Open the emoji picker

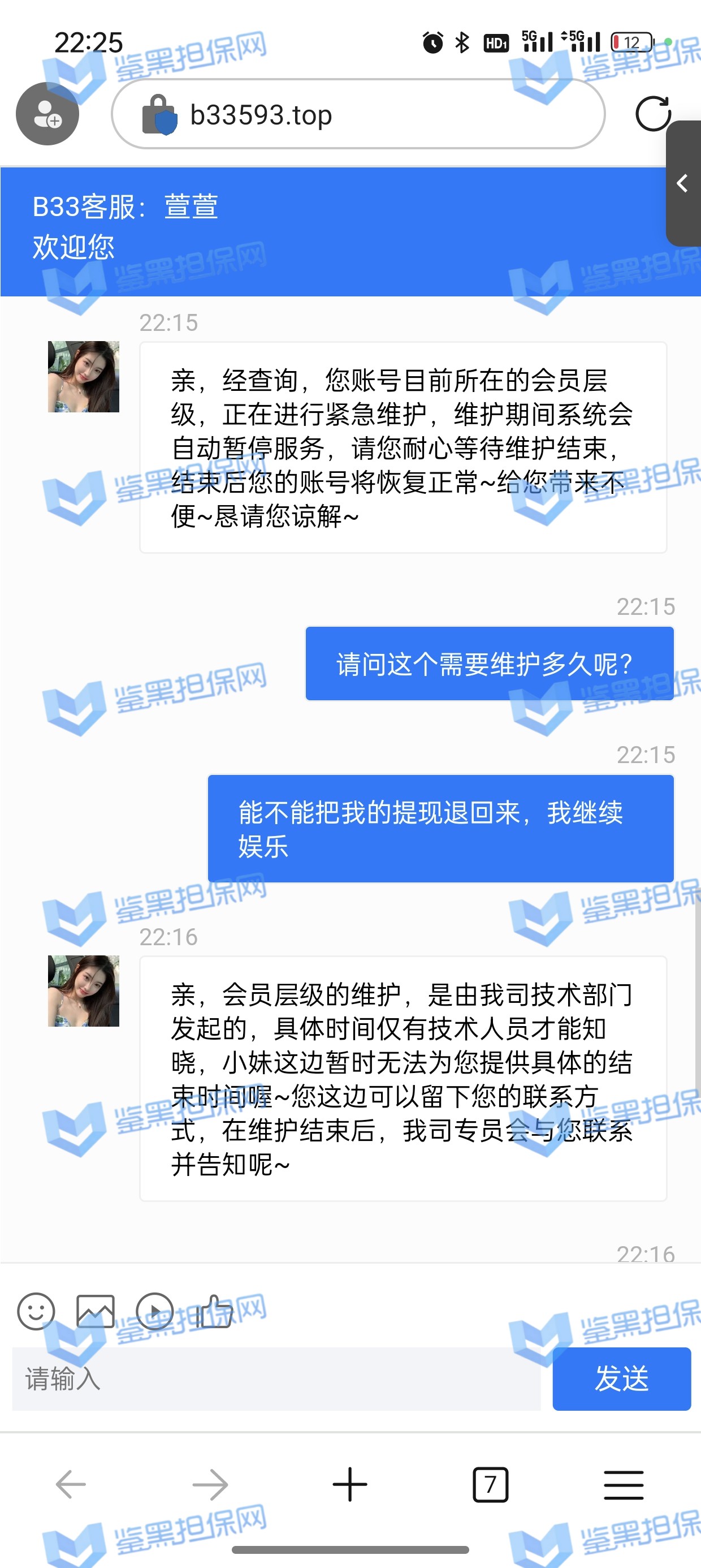tap(36, 1311)
